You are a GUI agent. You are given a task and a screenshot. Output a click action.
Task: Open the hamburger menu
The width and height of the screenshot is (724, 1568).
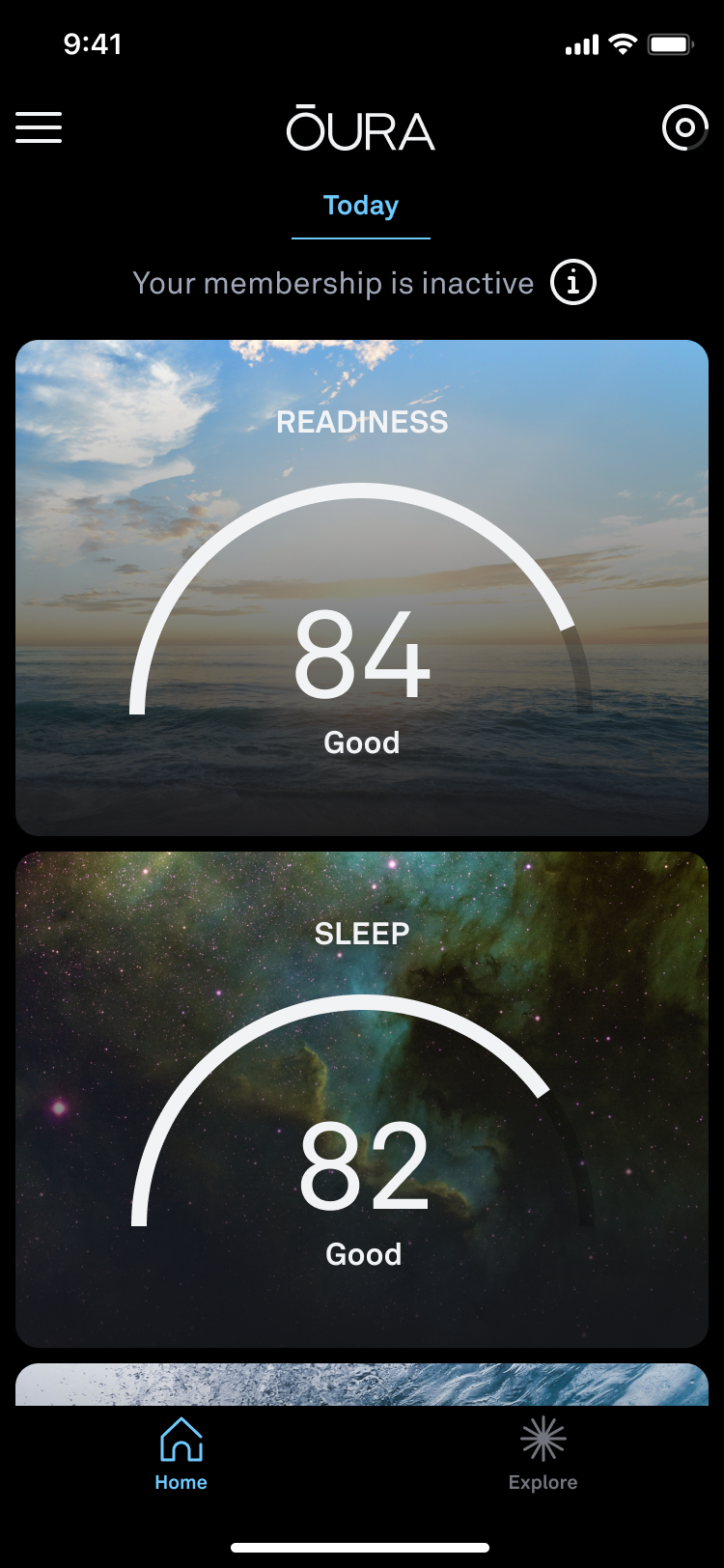[39, 127]
